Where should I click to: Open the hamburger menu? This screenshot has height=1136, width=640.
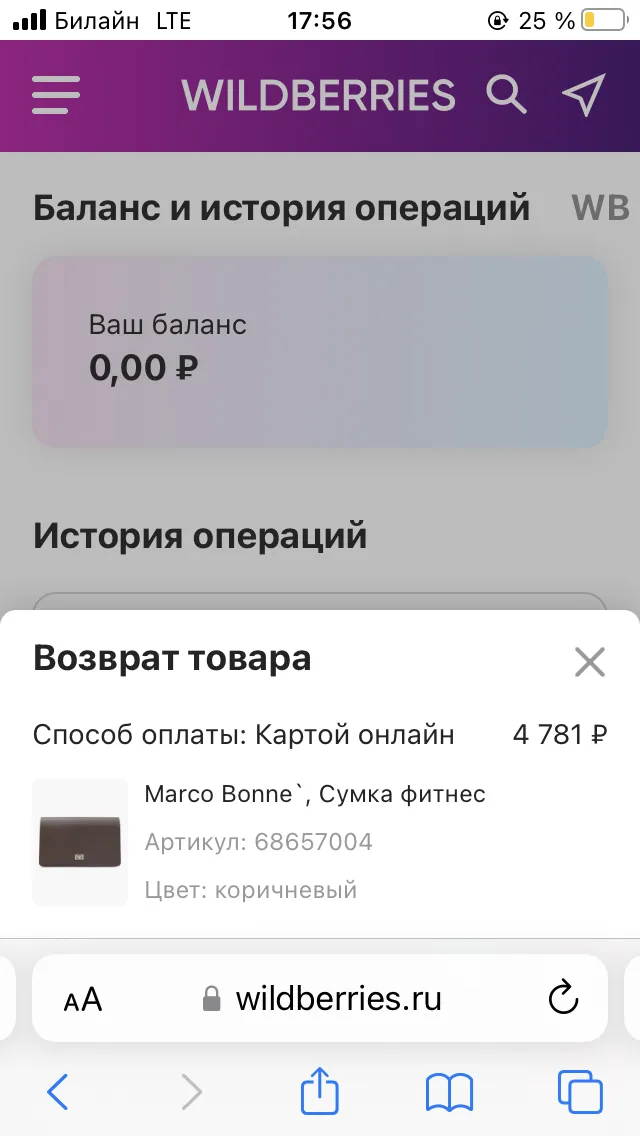(56, 95)
